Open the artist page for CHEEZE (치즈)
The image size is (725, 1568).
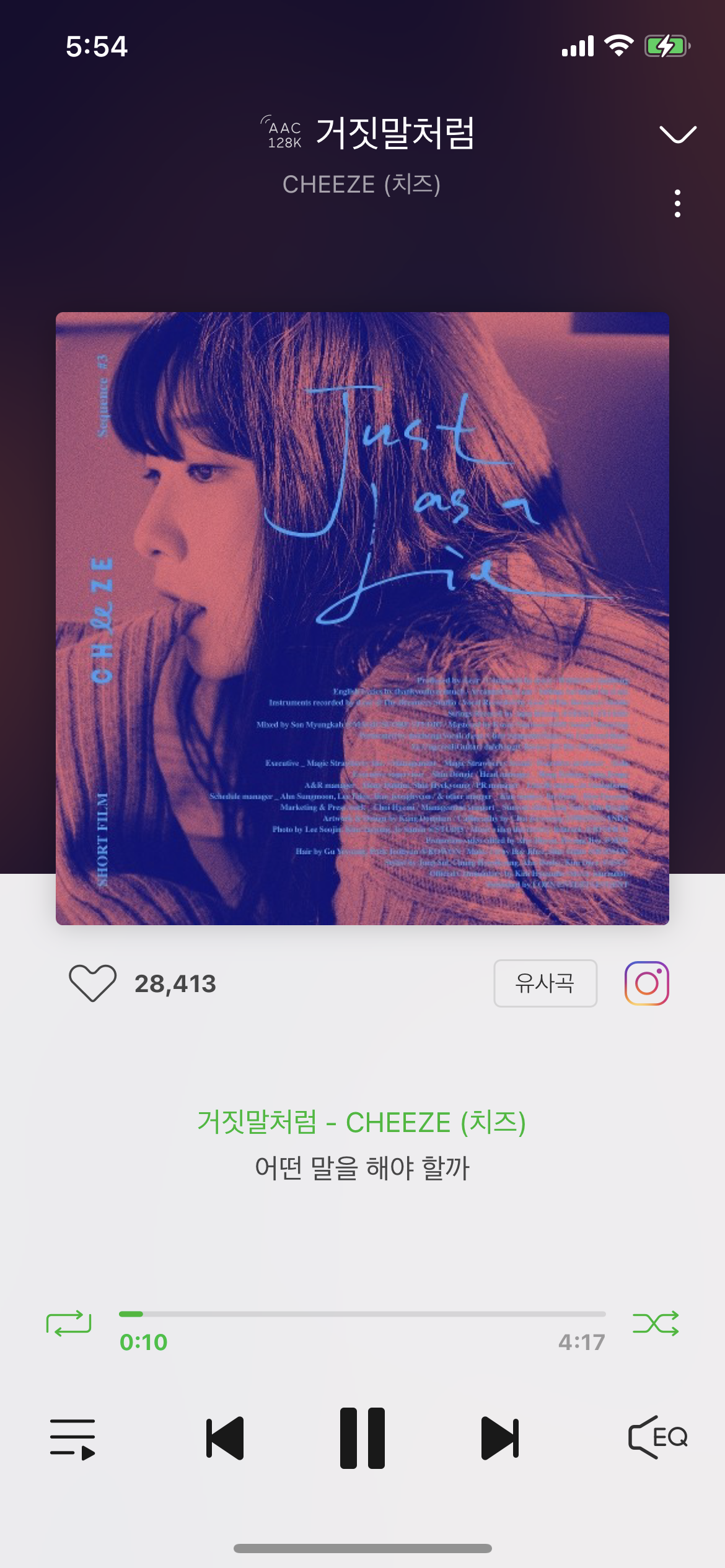361,185
